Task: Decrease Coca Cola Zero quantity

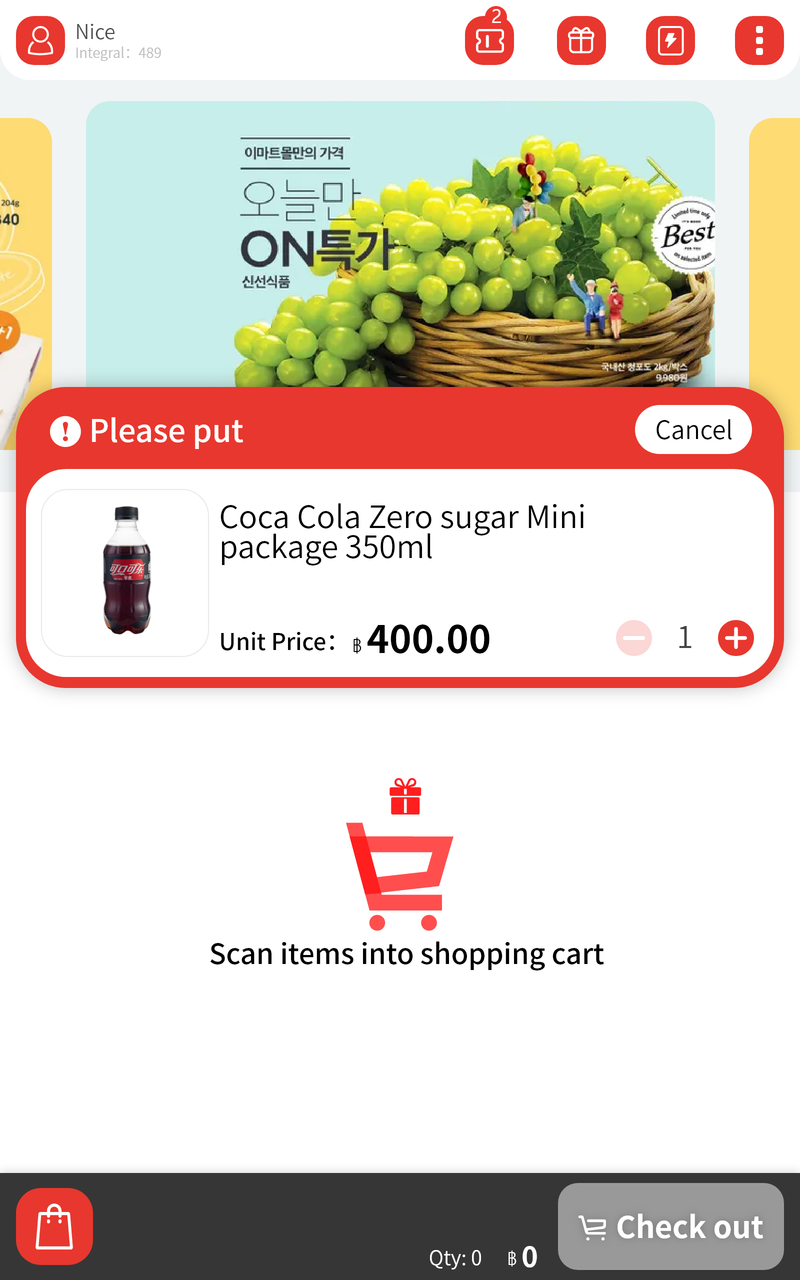Action: pos(634,638)
